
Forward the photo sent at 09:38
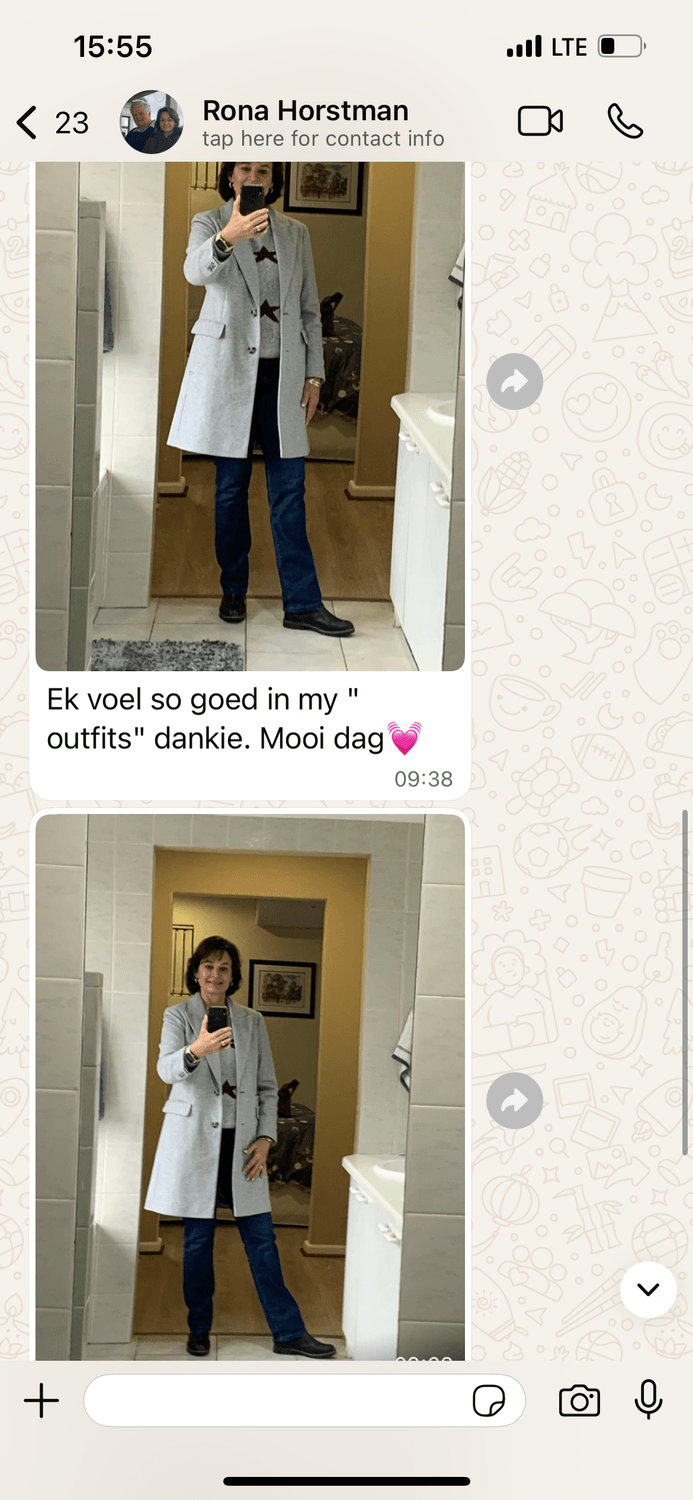coord(515,381)
